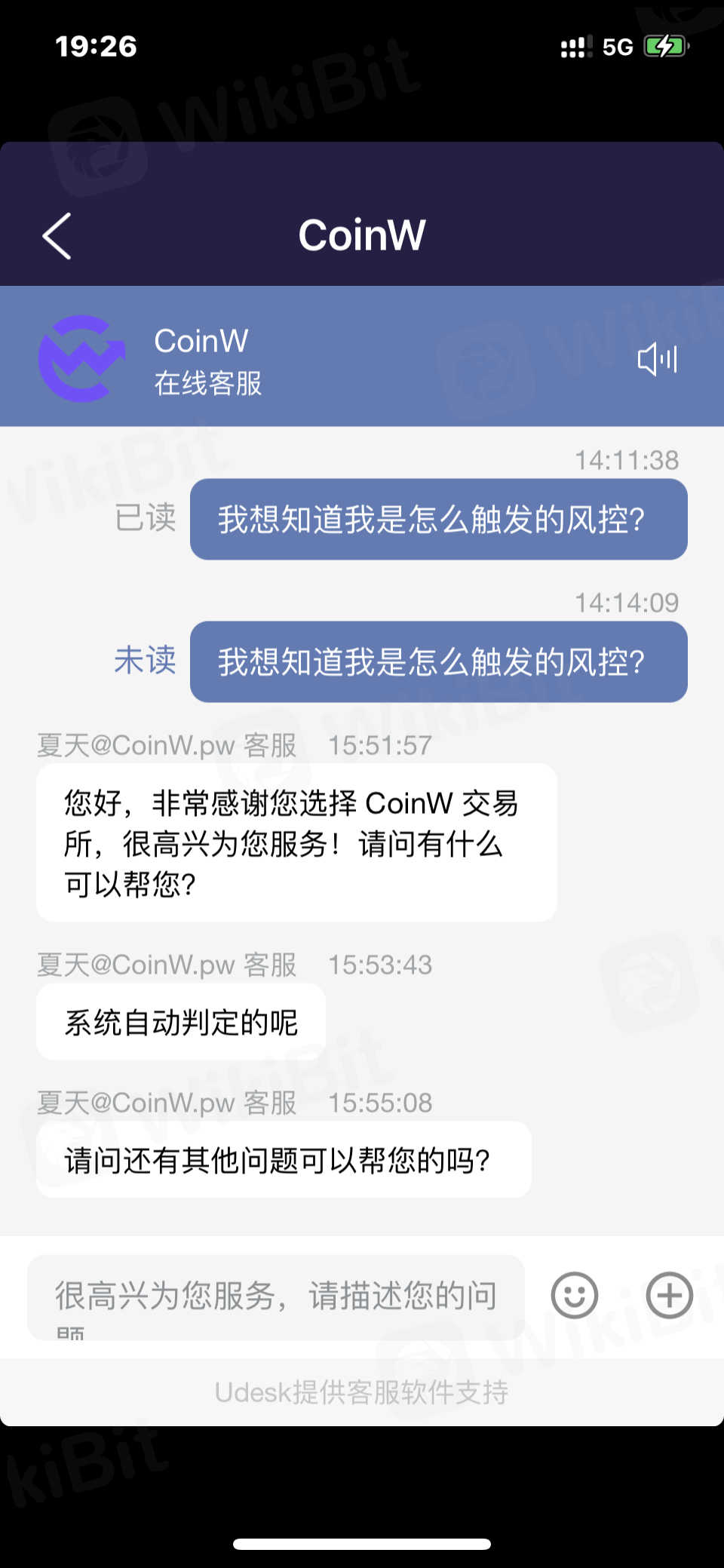Go back from the CoinW chat
The image size is (724, 1568).
(57, 236)
